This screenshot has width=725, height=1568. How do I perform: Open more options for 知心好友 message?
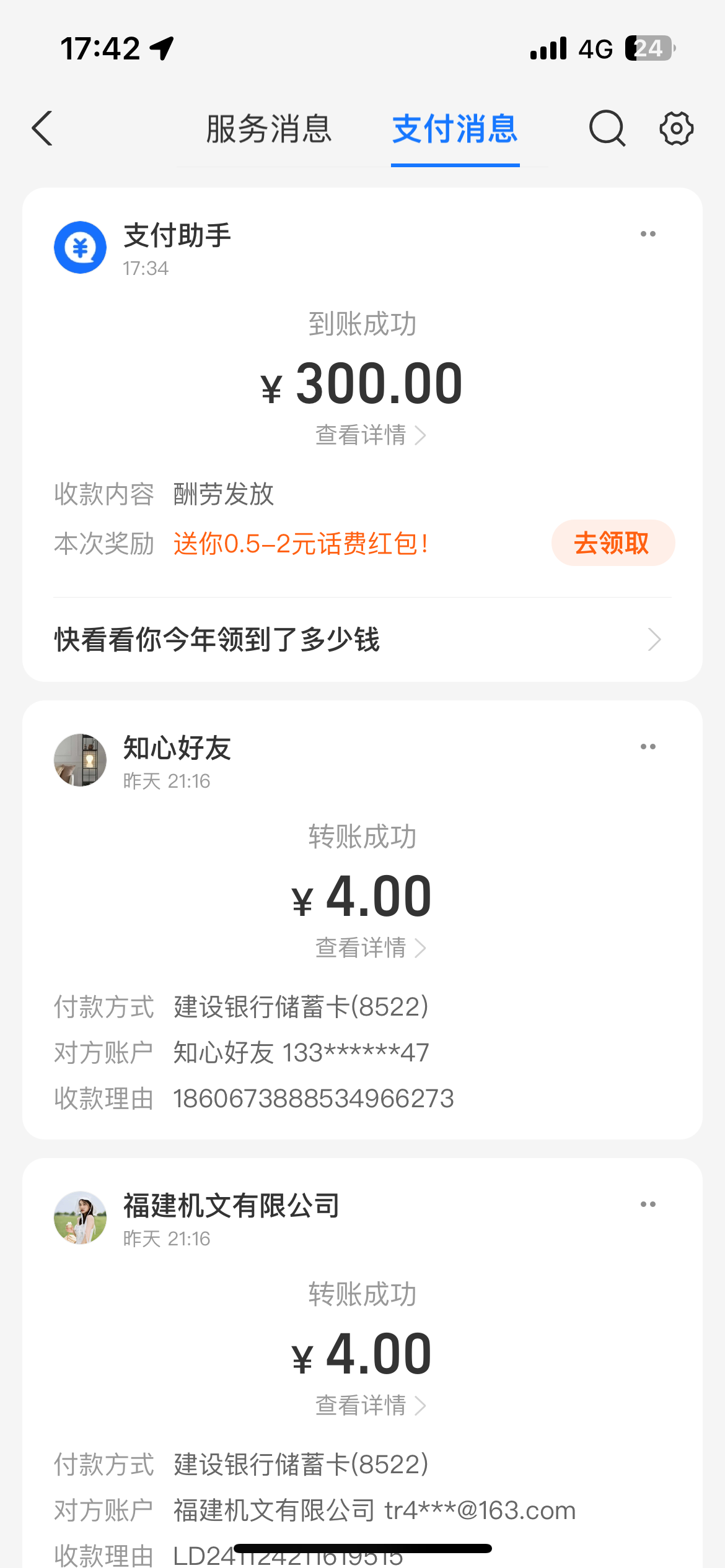point(648,747)
